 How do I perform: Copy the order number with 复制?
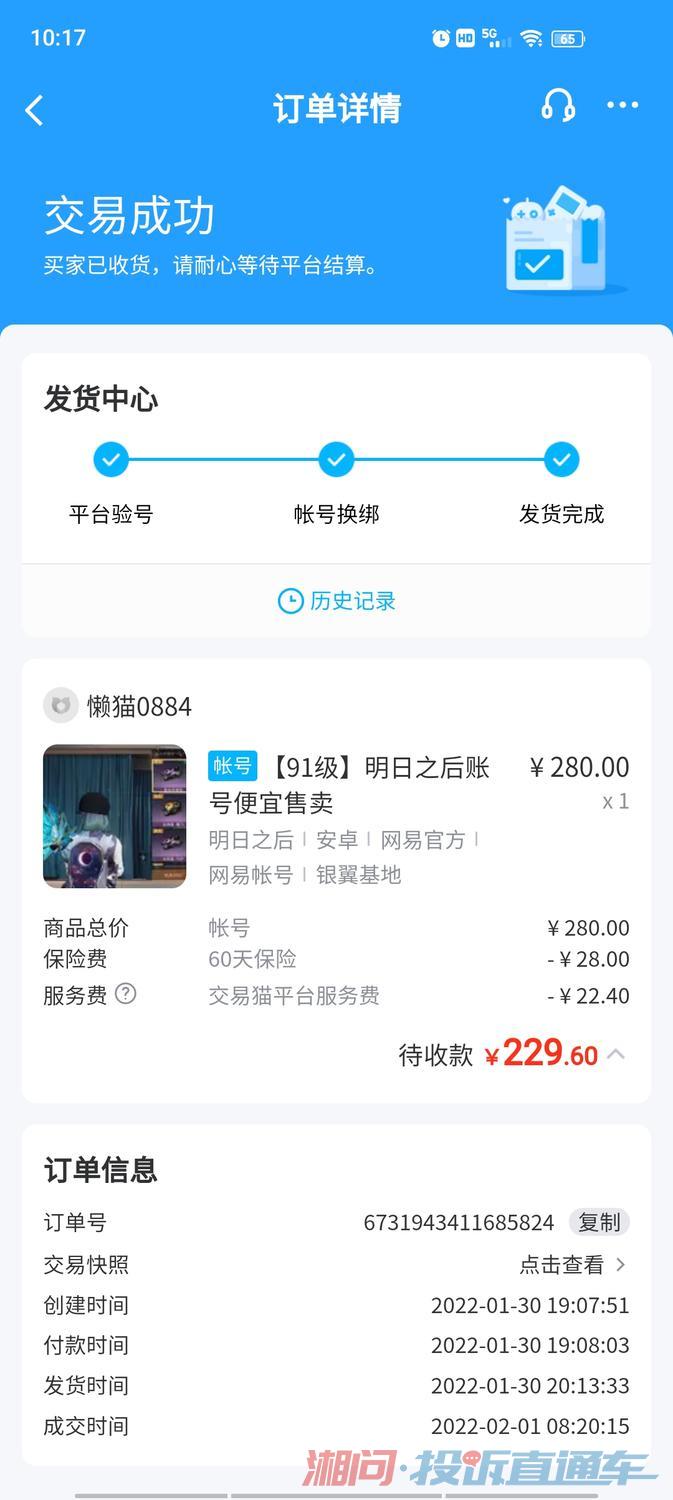pos(599,1222)
